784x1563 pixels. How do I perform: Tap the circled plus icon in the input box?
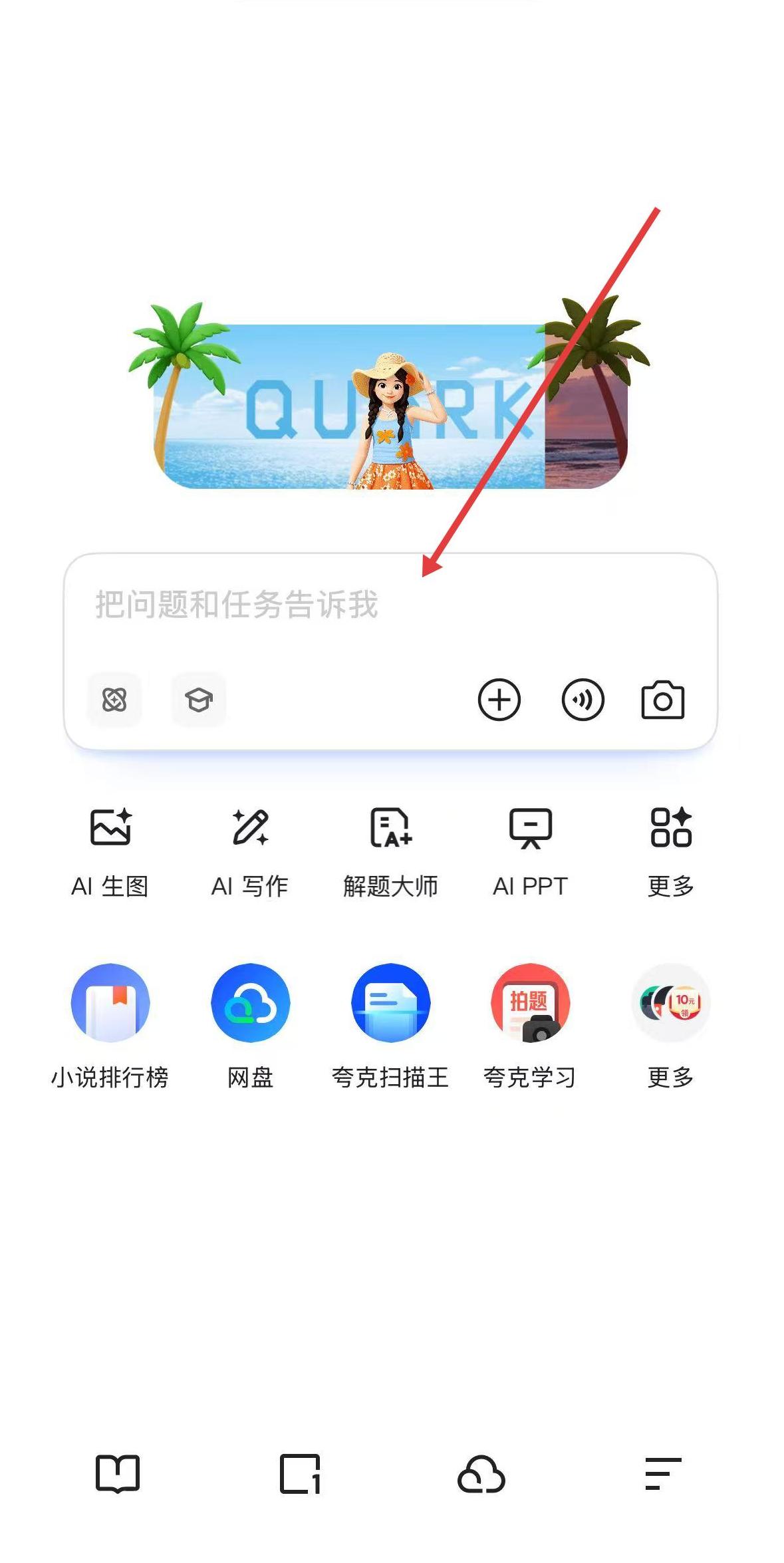click(x=499, y=700)
